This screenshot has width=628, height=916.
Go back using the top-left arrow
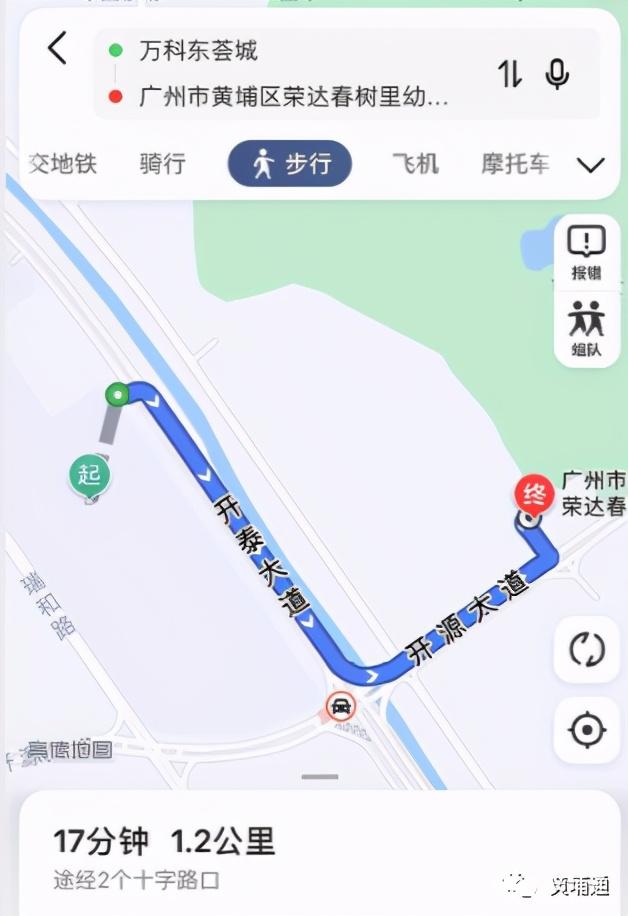click(58, 48)
